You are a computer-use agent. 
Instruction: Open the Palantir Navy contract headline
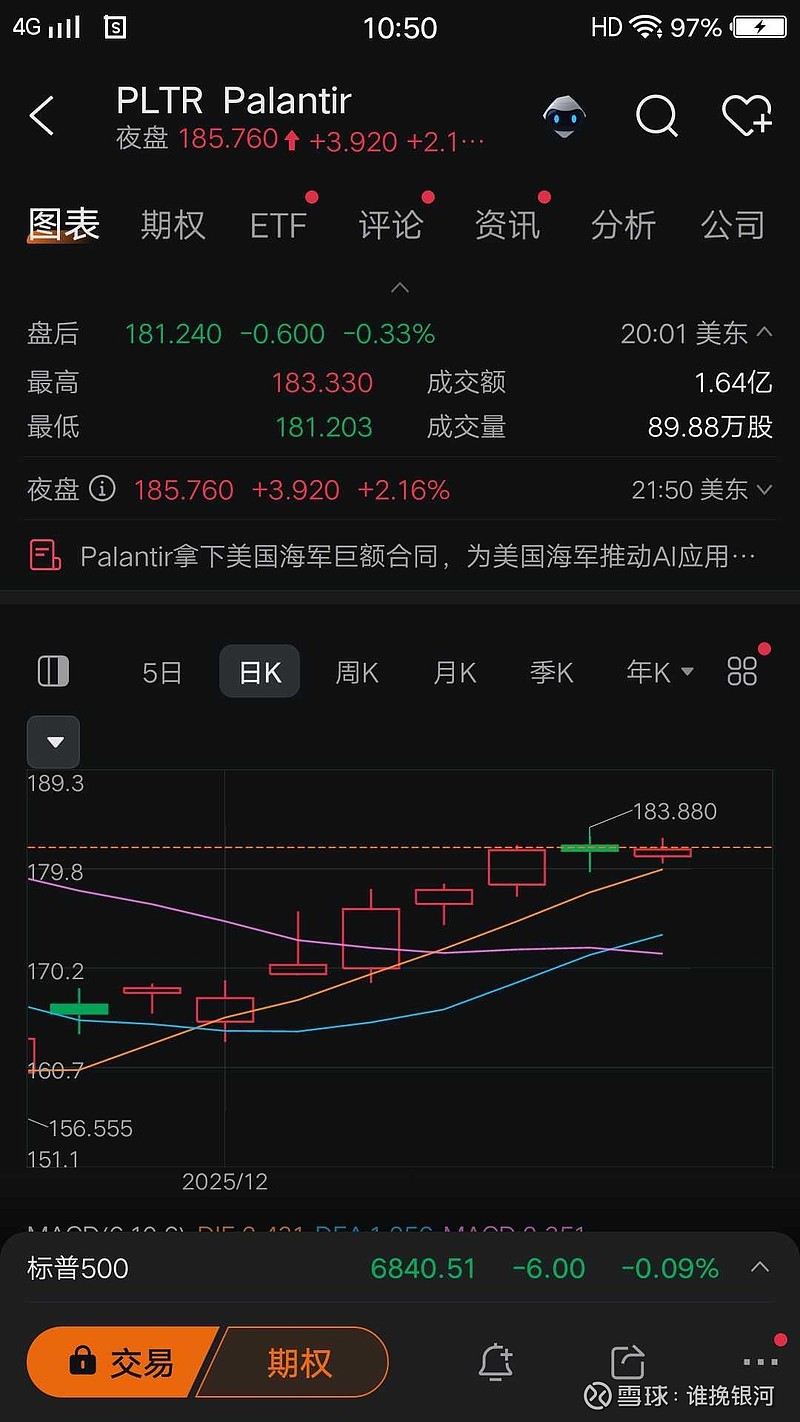click(400, 551)
